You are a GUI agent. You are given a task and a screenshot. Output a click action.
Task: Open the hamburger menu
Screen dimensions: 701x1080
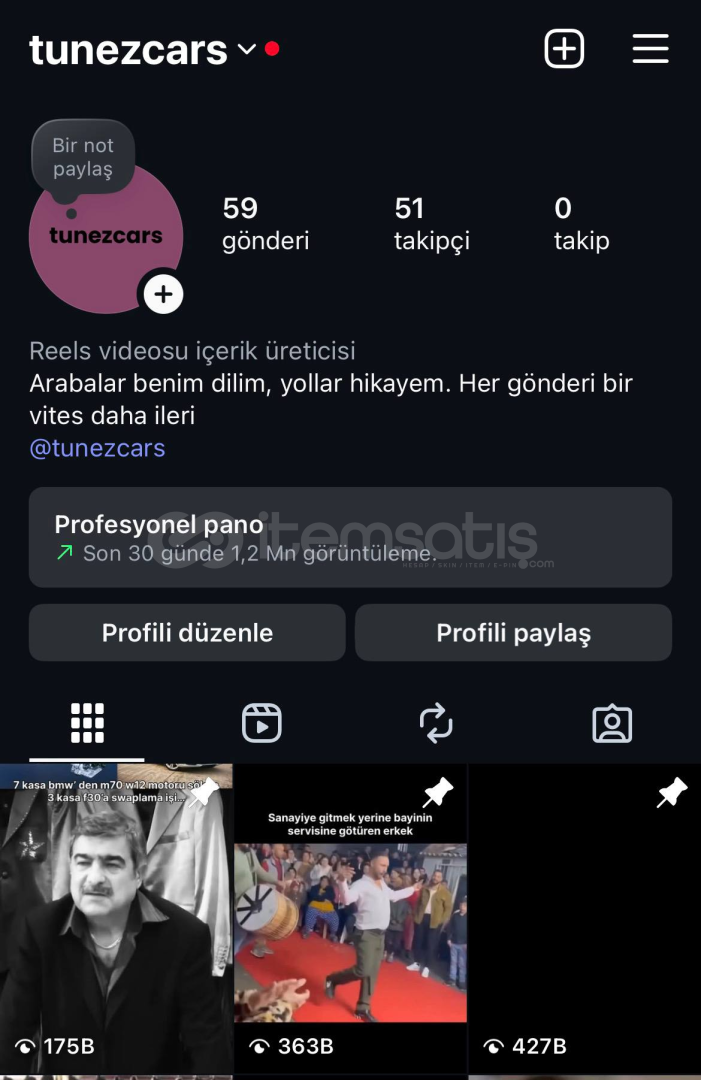(x=650, y=49)
